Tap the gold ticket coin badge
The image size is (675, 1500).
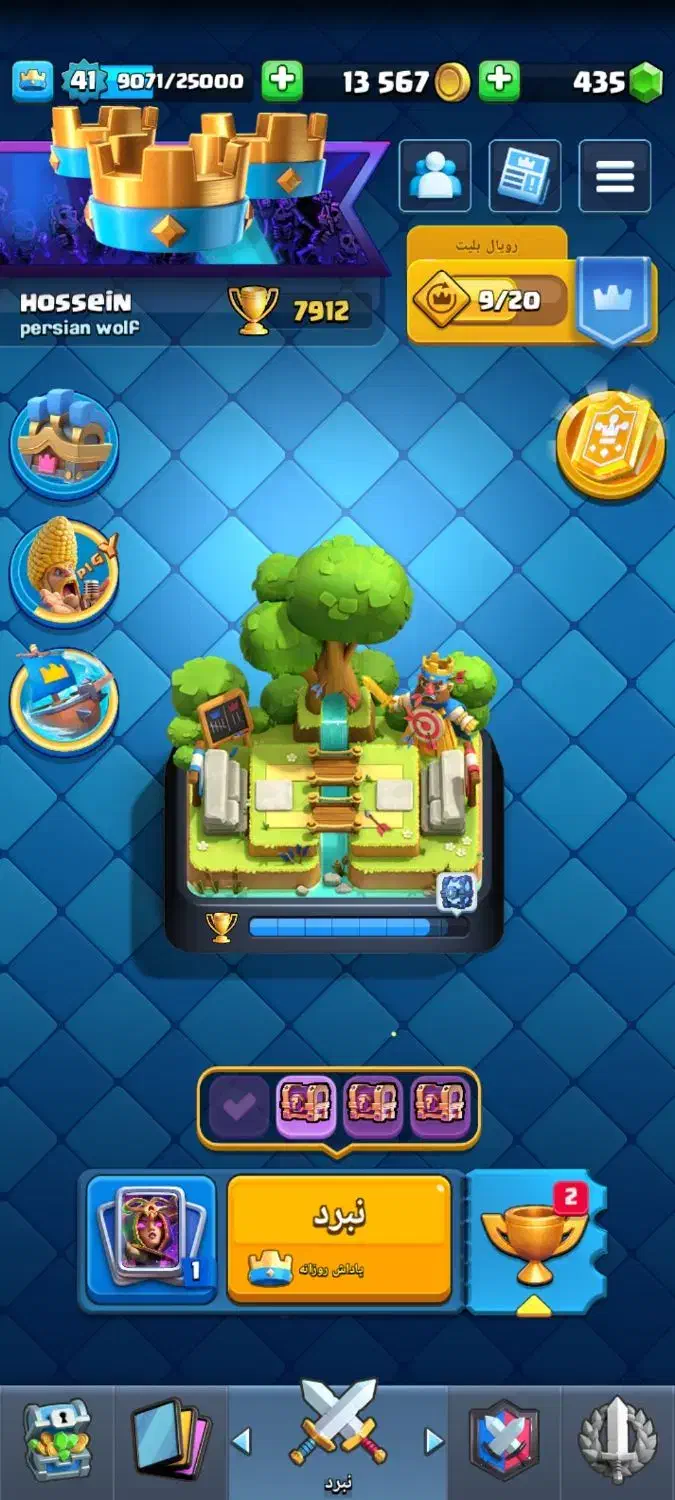point(610,445)
